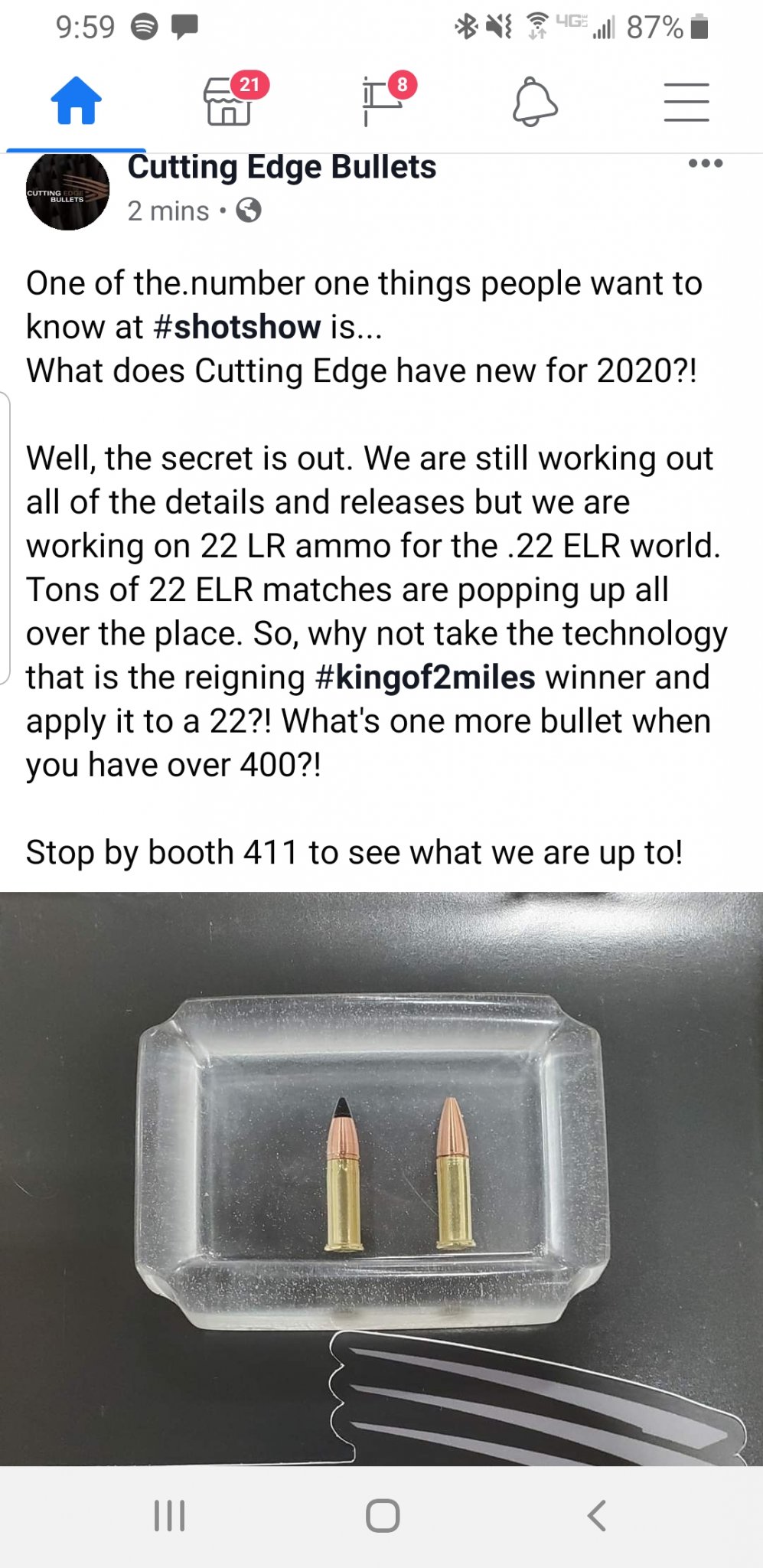The image size is (763, 1568).
Task: Open the #kingof2miles hashtag
Action: tap(425, 678)
